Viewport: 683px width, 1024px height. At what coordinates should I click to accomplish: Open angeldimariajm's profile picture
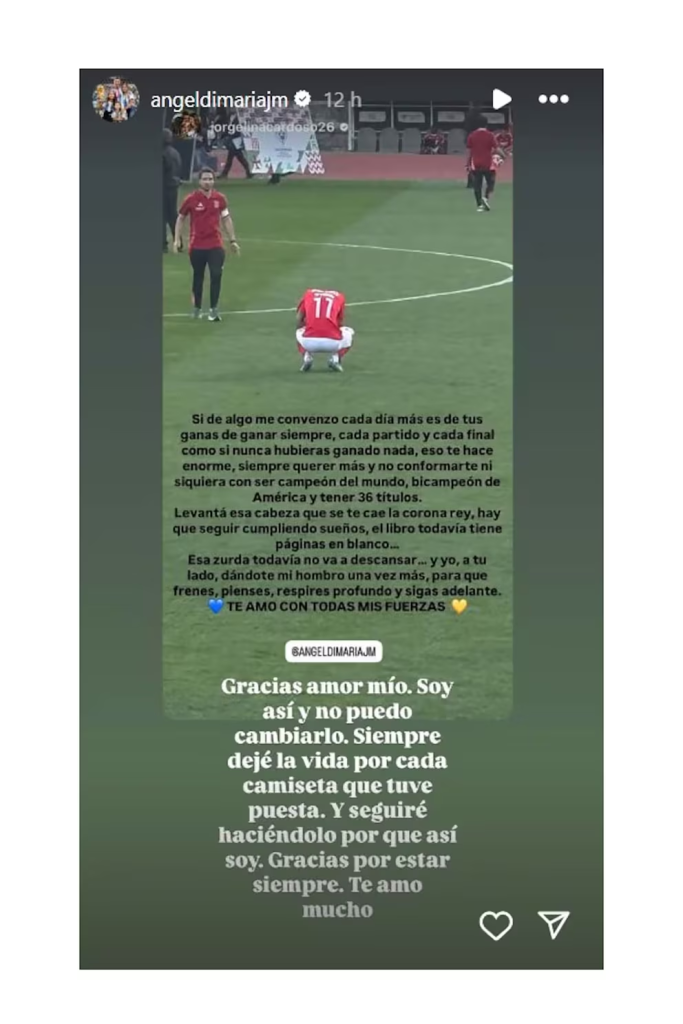coord(116,99)
